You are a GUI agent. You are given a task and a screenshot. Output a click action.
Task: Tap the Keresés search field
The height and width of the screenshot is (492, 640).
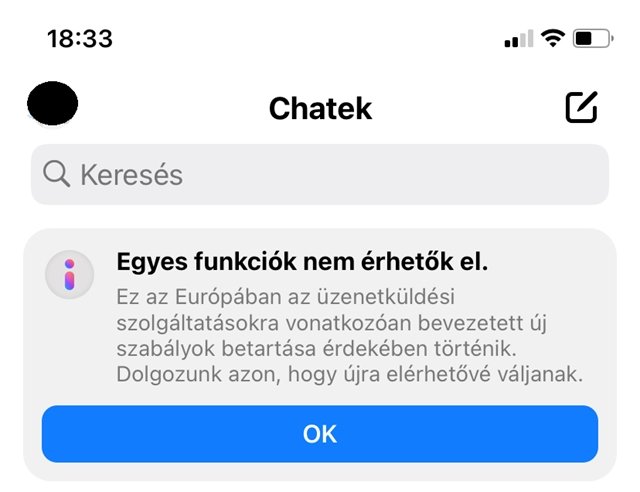click(x=320, y=175)
